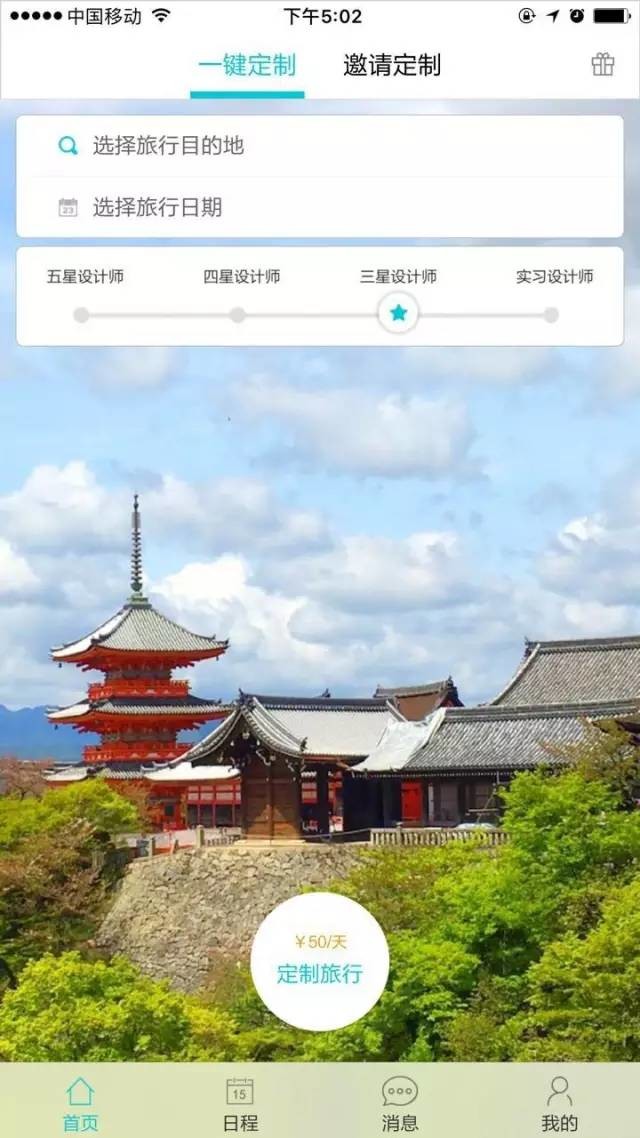Open the 消息 tab
This screenshot has height=1138, width=640.
click(x=400, y=1102)
